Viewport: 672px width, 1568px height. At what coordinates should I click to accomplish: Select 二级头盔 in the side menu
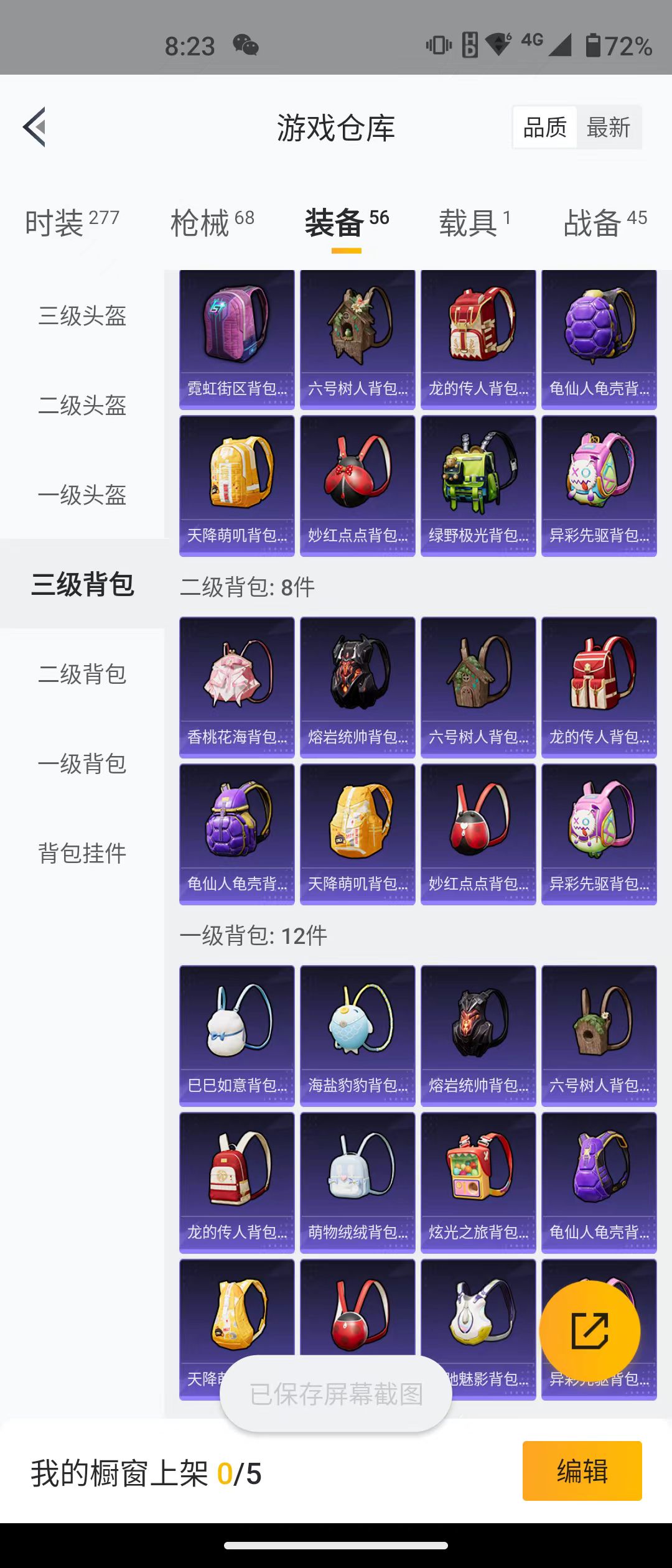point(82,406)
